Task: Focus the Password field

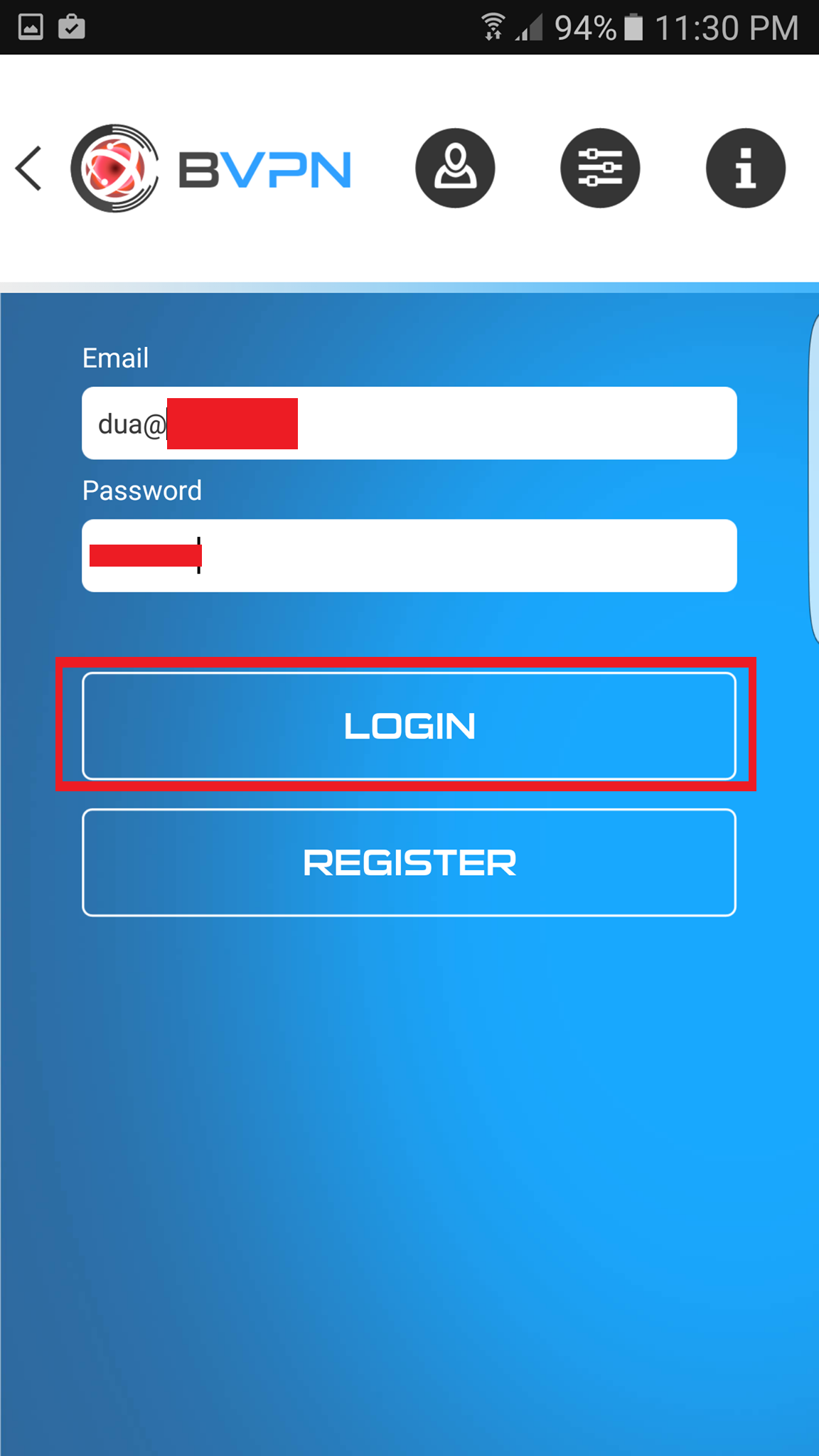Action: click(409, 555)
